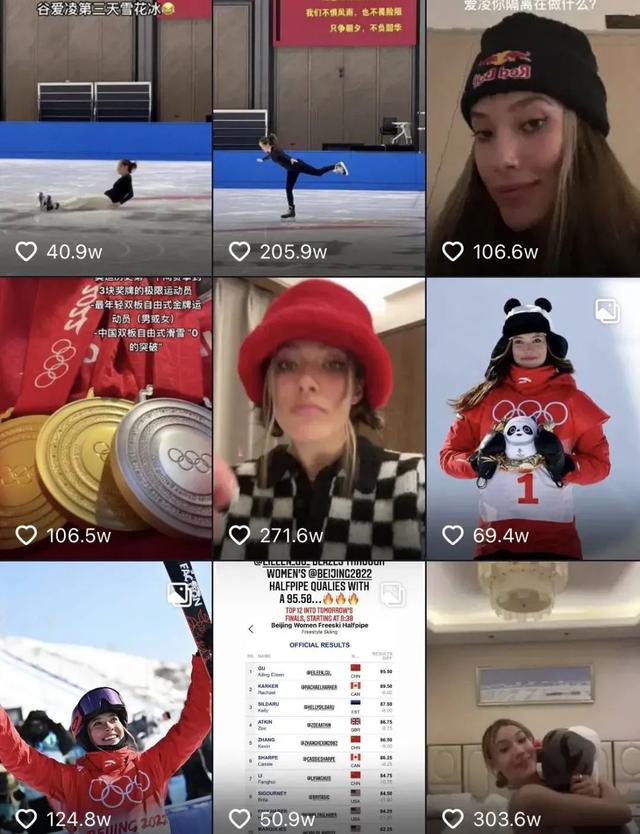Open the Red Bull beanie selfie video
Viewport: 640px width, 834px height.
[533, 138]
